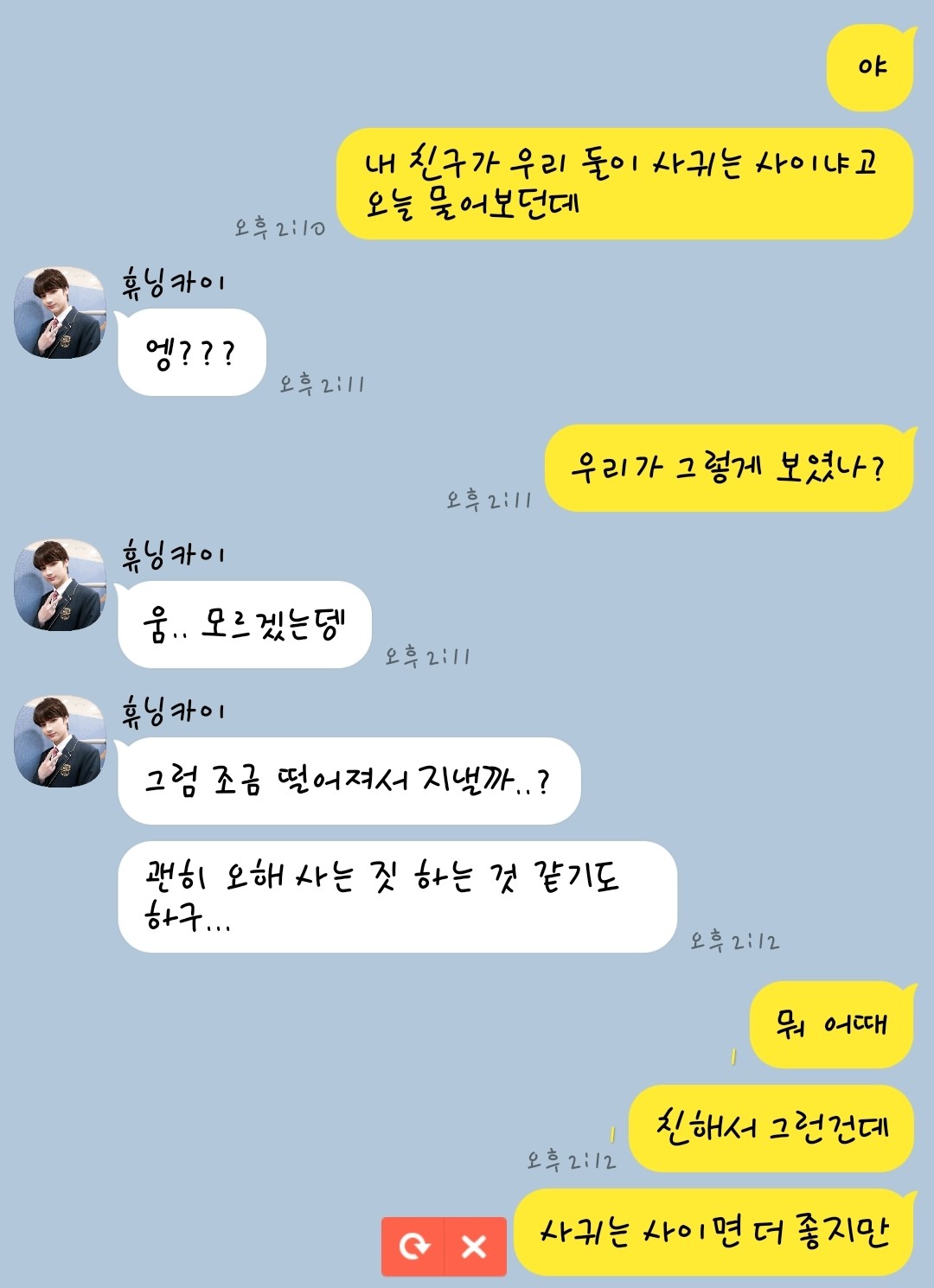View 휴닝카이's avatar next to 그럼 조금 떨어져서 지낼까..?
Screen dimensions: 934x1288
click(x=59, y=742)
